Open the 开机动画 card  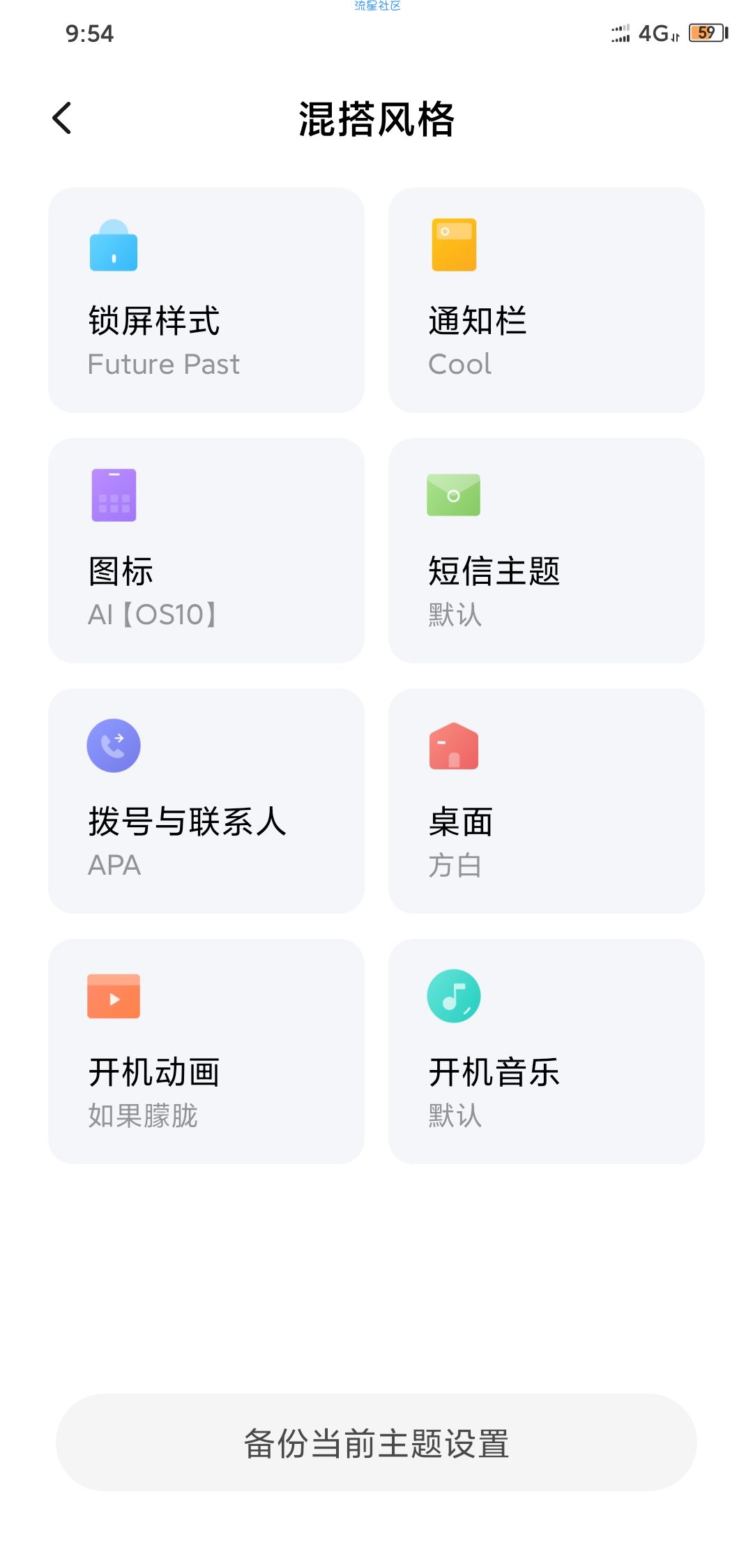click(x=206, y=1051)
